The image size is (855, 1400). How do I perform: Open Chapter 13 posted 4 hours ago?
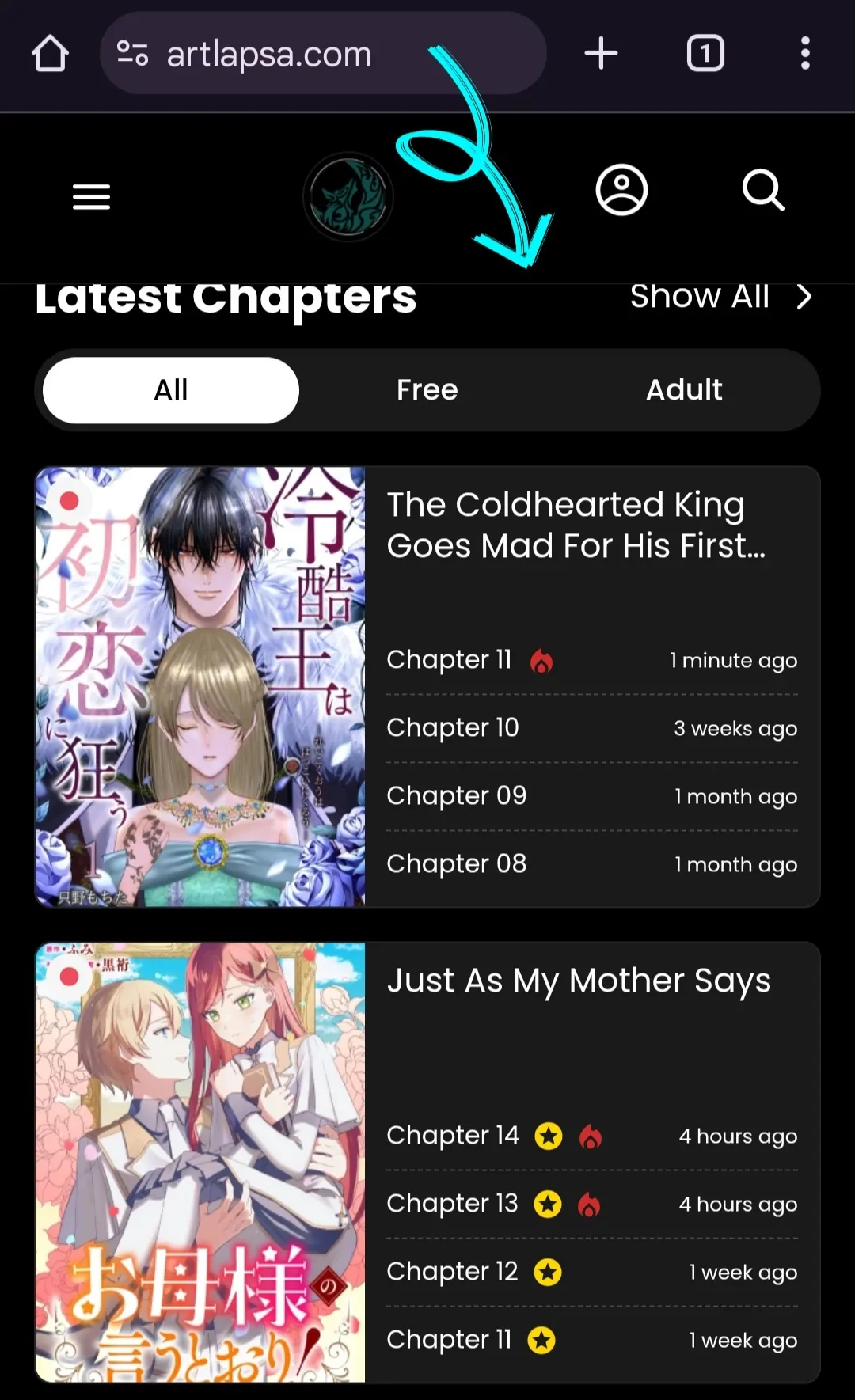click(452, 1204)
